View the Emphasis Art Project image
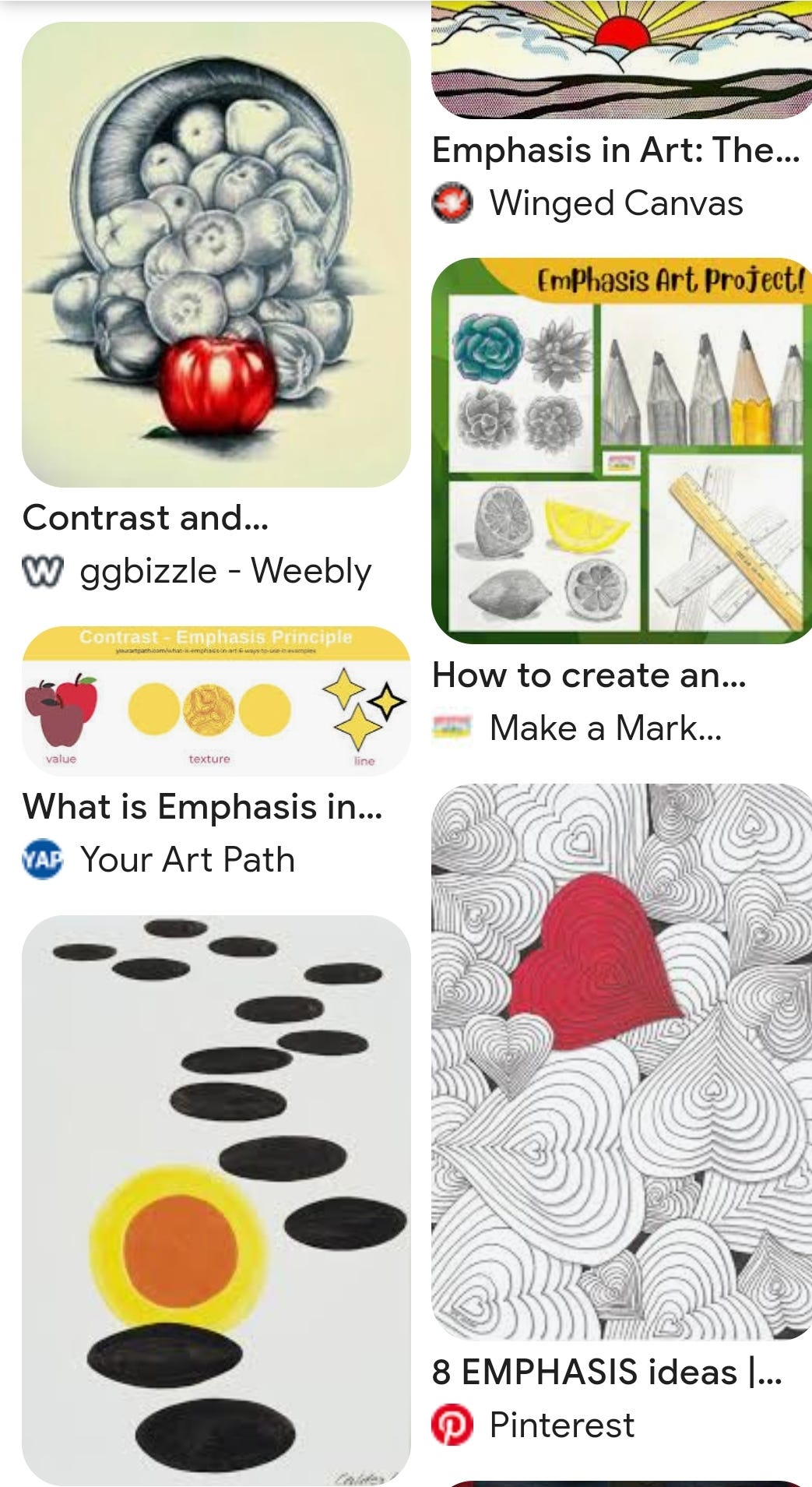The height and width of the screenshot is (1487, 812). point(621,451)
